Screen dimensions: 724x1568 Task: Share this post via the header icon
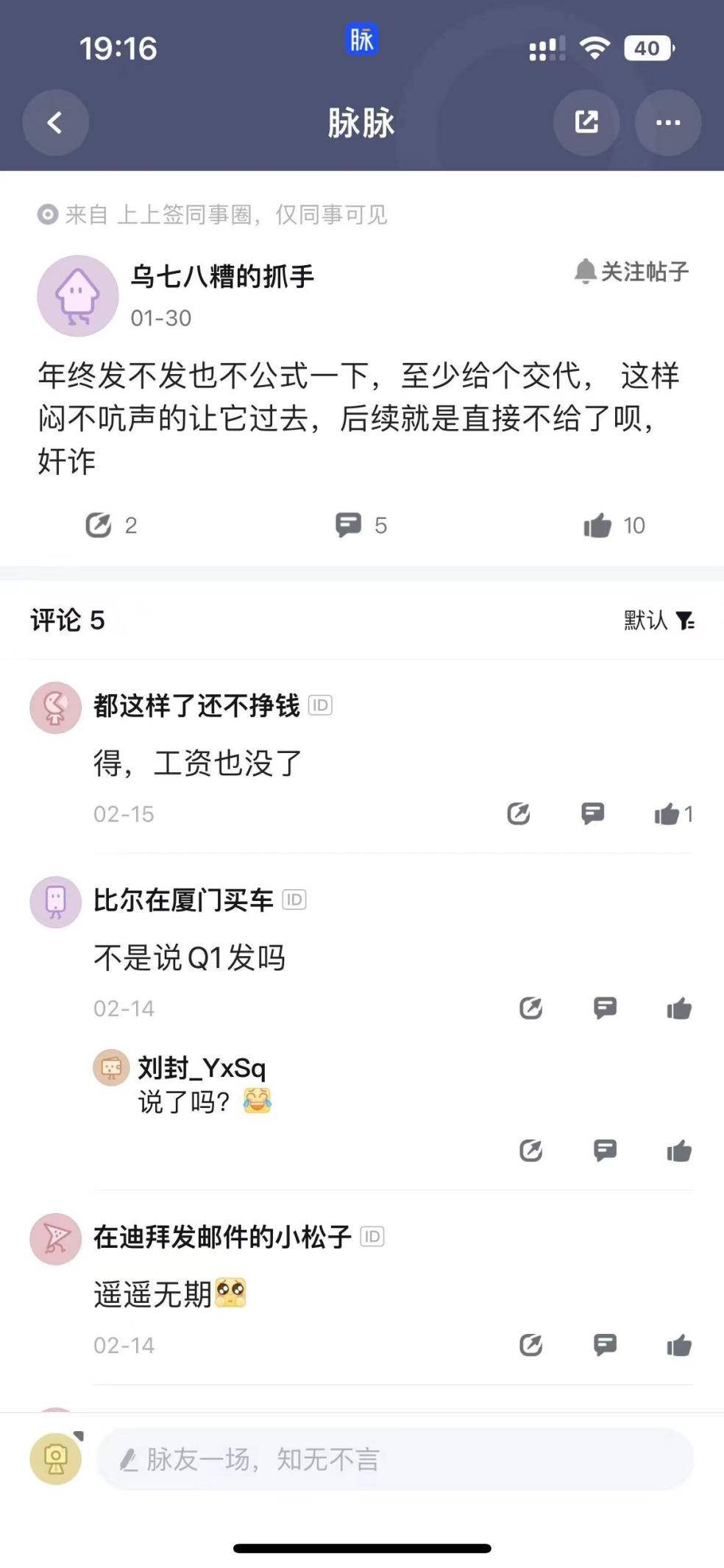[586, 122]
